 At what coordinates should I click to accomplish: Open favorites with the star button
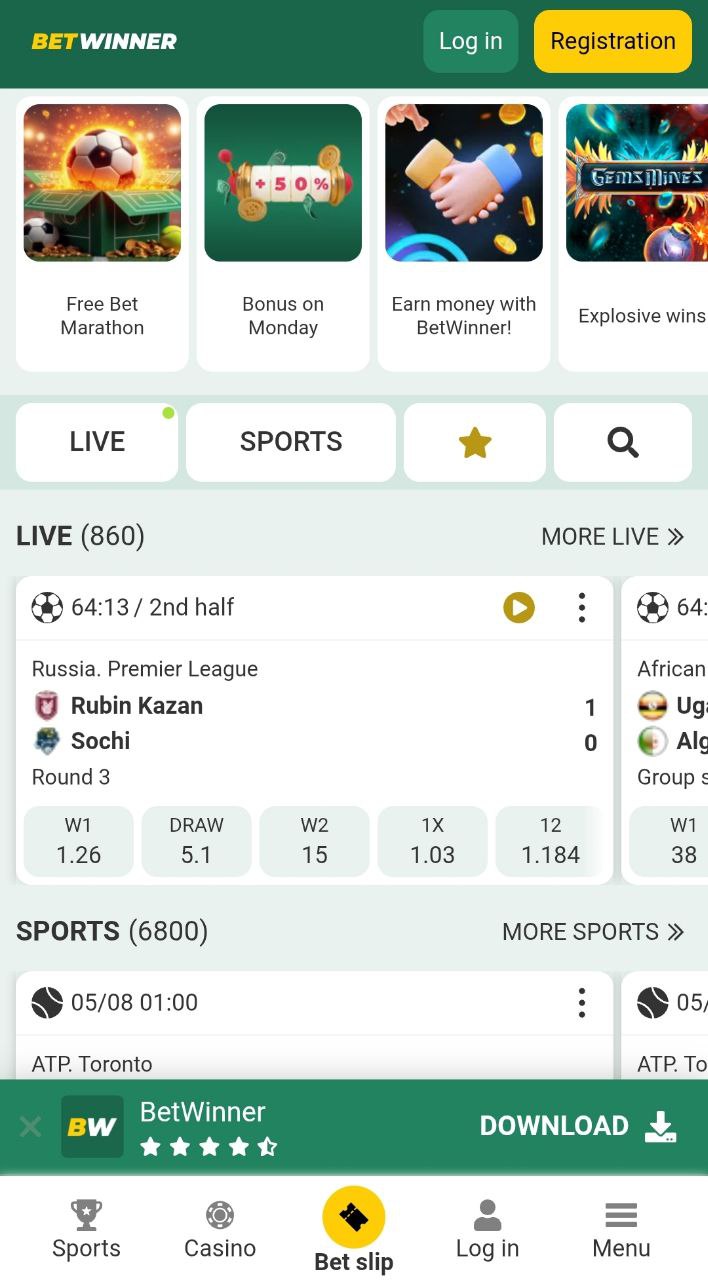(x=475, y=442)
